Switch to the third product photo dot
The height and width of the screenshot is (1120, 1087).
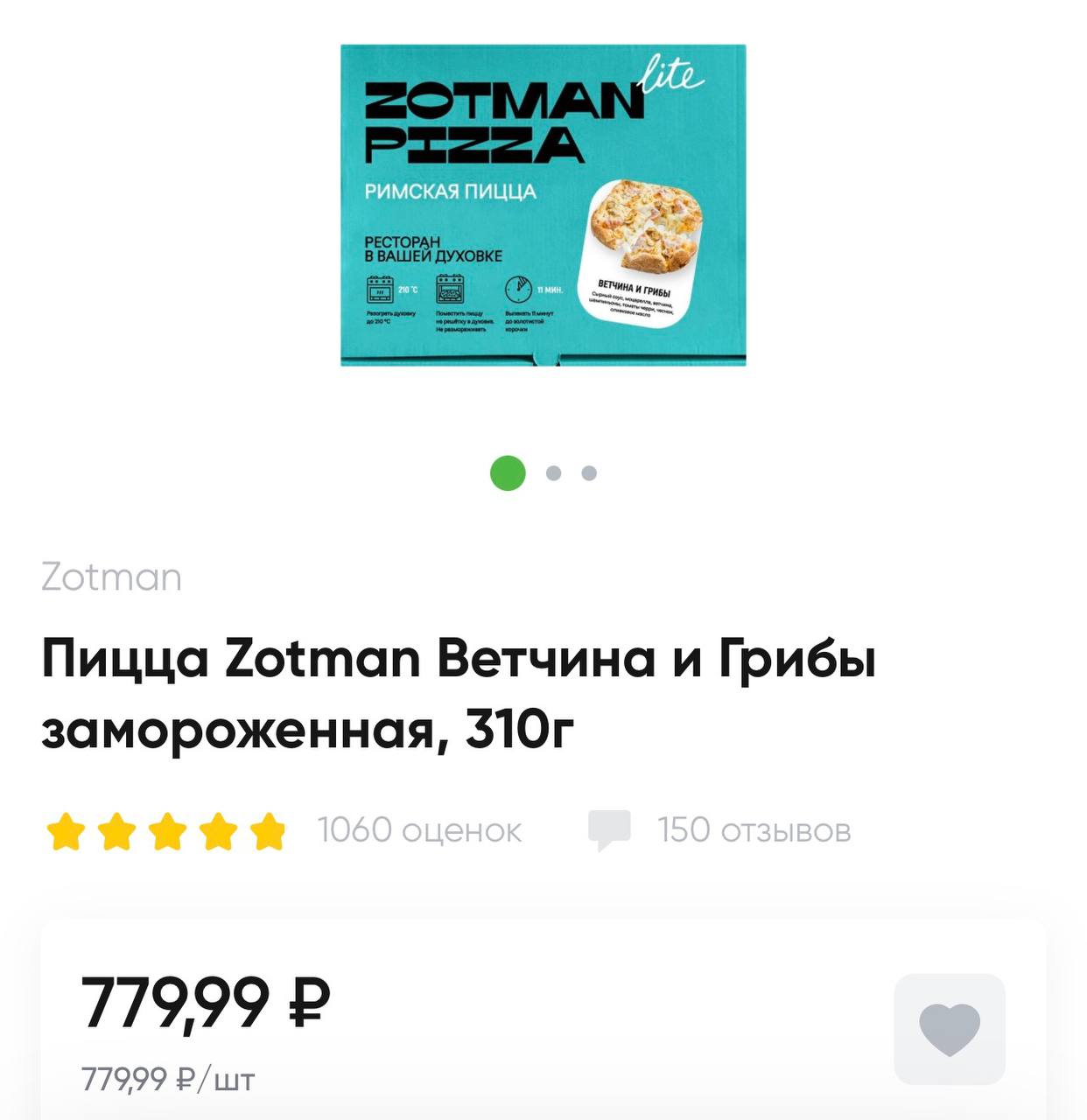[587, 474]
